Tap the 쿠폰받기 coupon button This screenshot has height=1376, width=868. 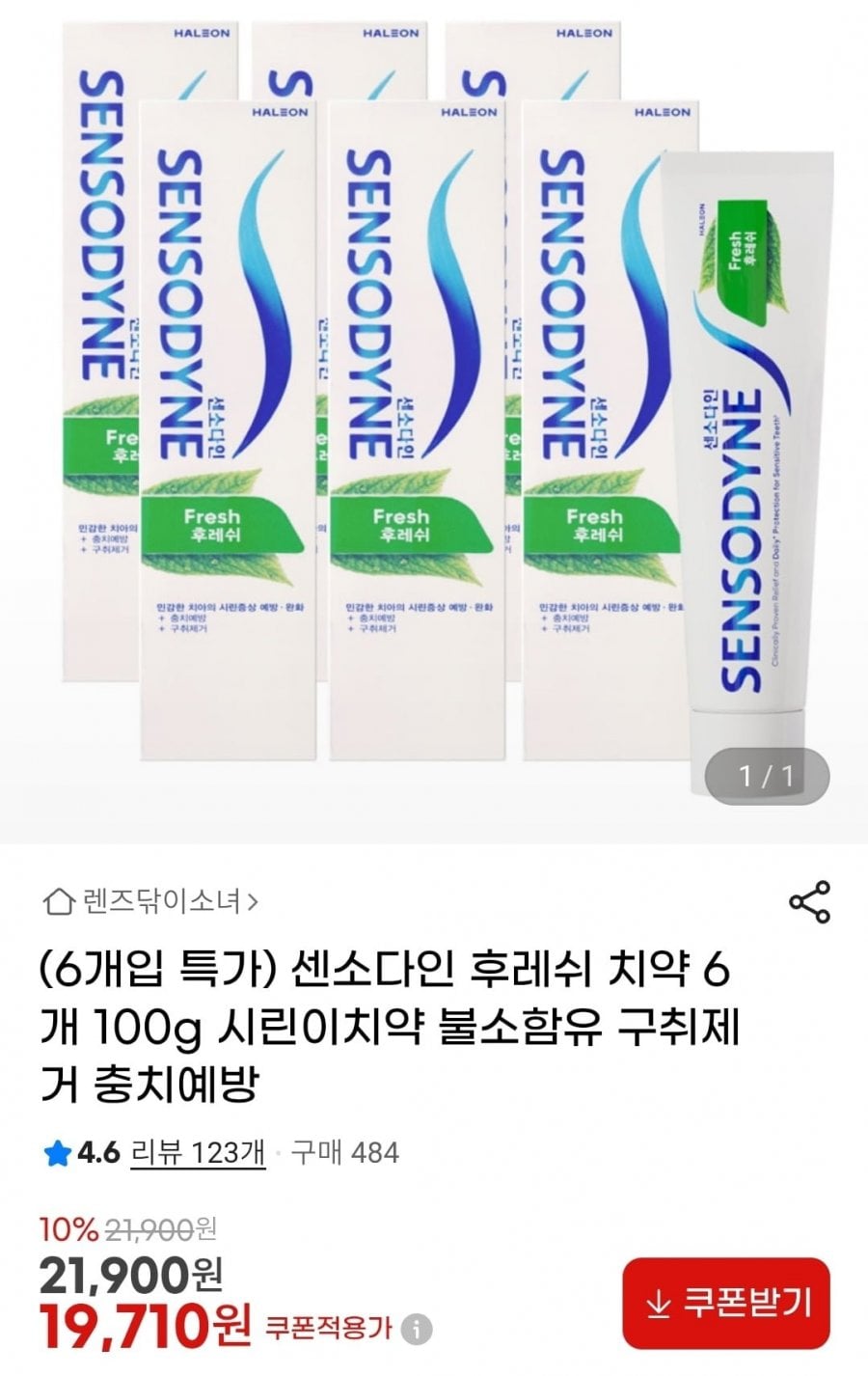725,1304
